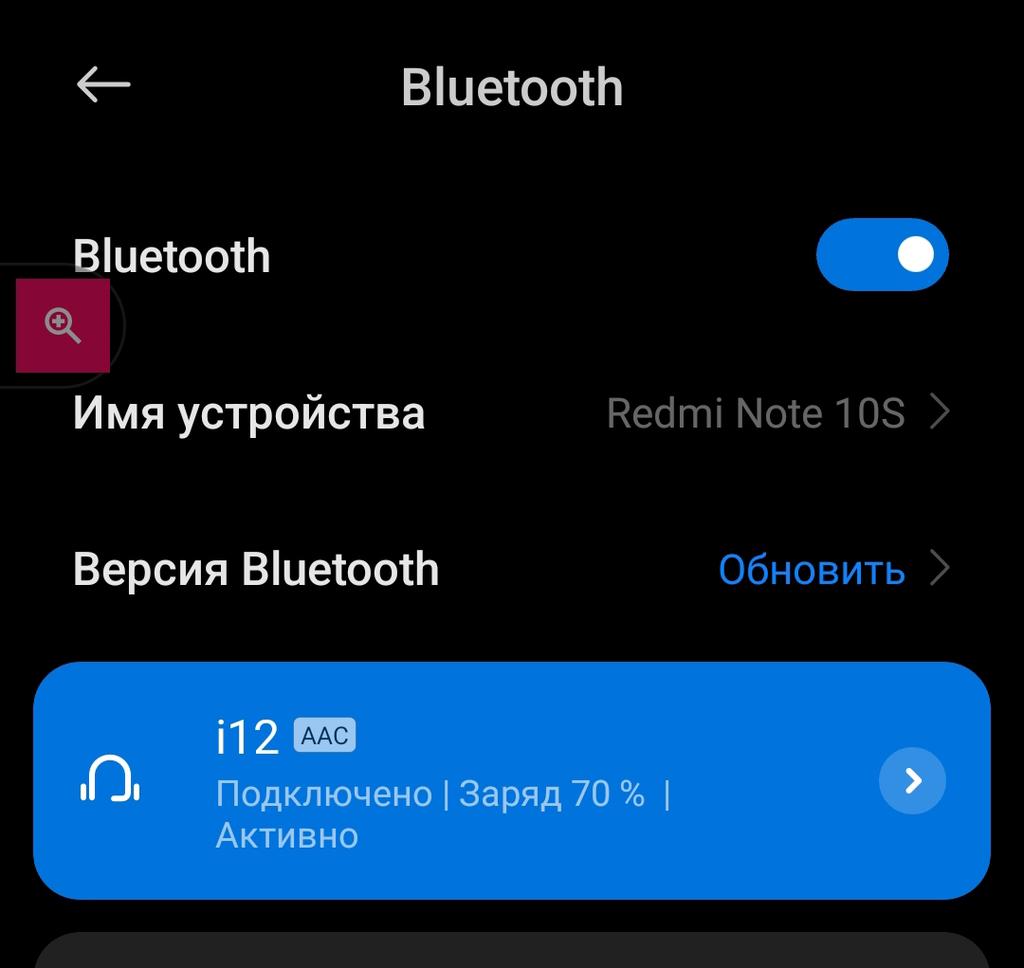Open Имя устройства device name row

coord(510,413)
